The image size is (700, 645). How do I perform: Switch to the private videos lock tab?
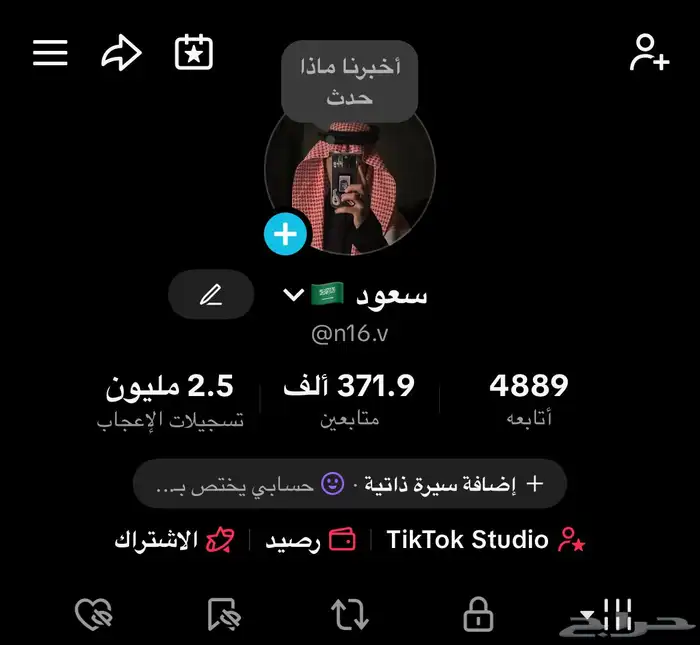(480, 615)
